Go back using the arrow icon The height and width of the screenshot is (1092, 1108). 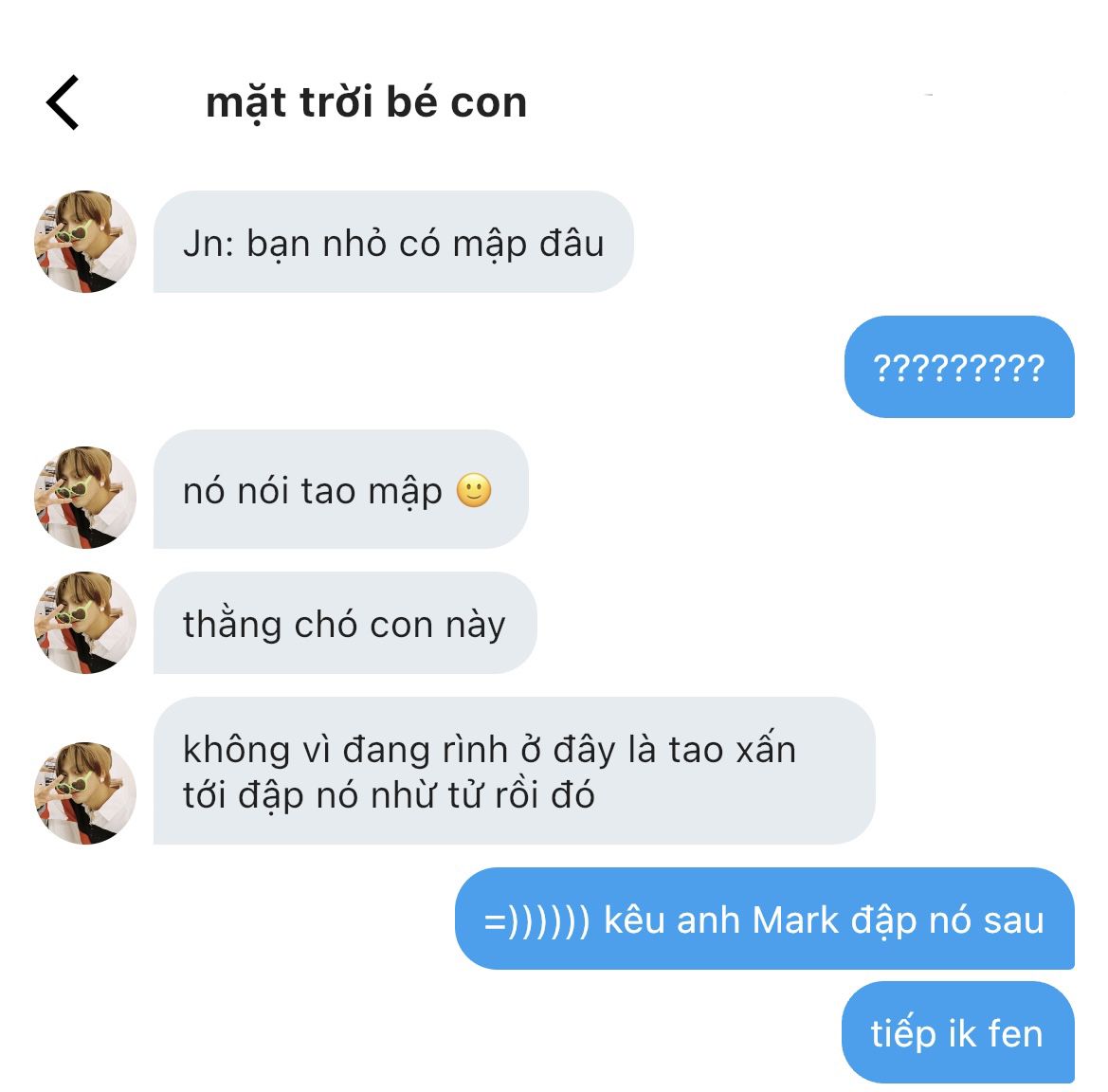[63, 102]
